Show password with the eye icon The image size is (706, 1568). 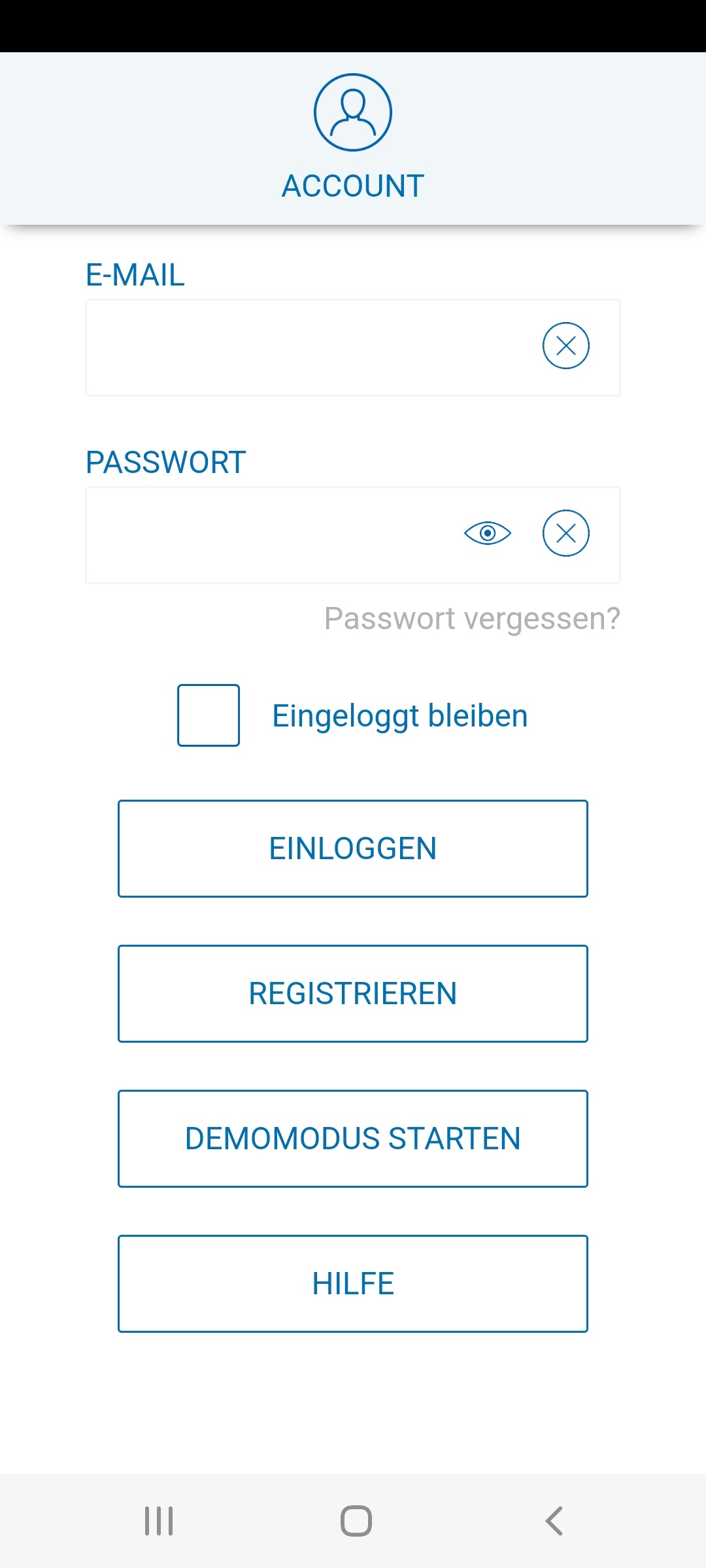[x=488, y=533]
